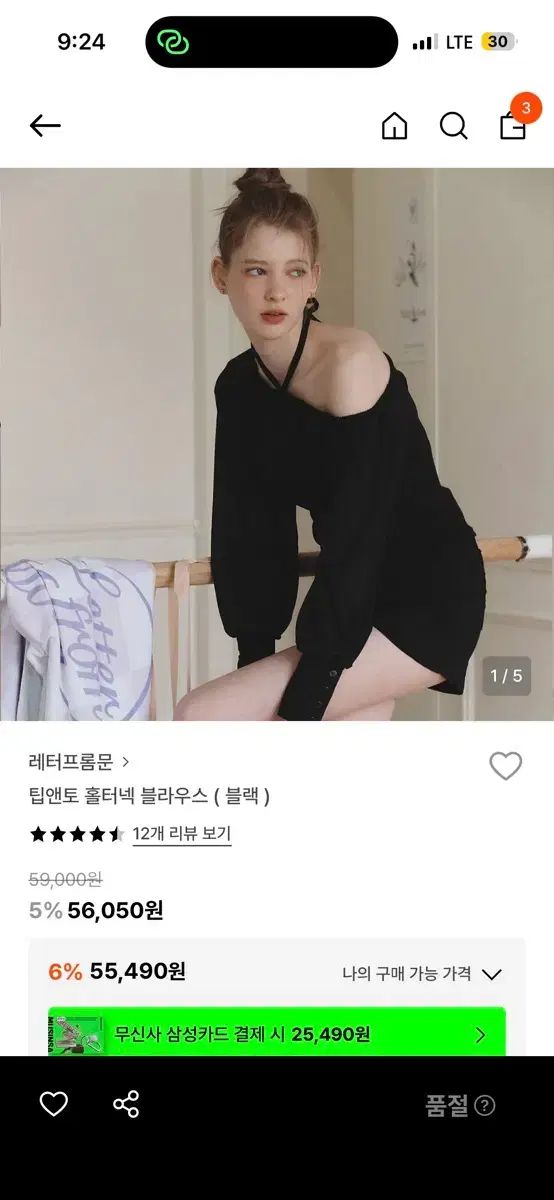Open the main product image
Screen dimensions: 554x1200
[x=277, y=444]
